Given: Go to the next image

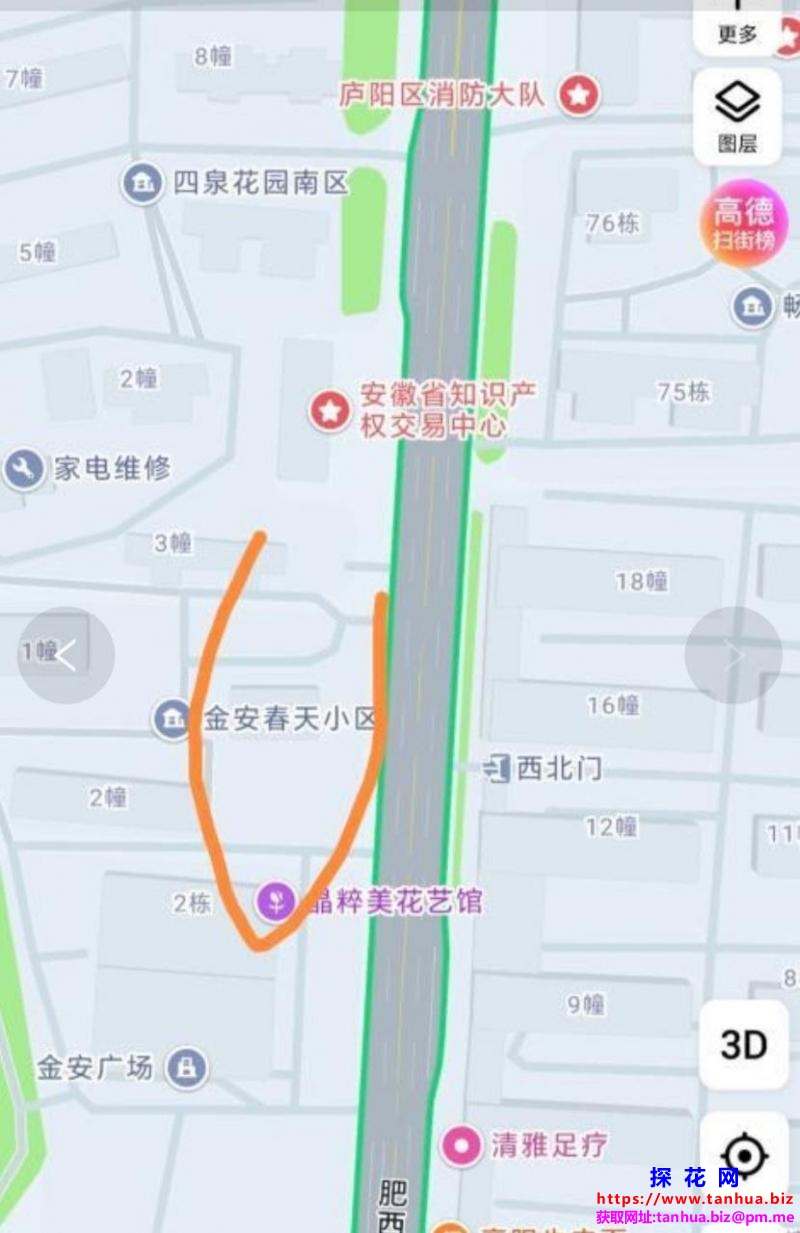Looking at the screenshot, I should point(733,656).
